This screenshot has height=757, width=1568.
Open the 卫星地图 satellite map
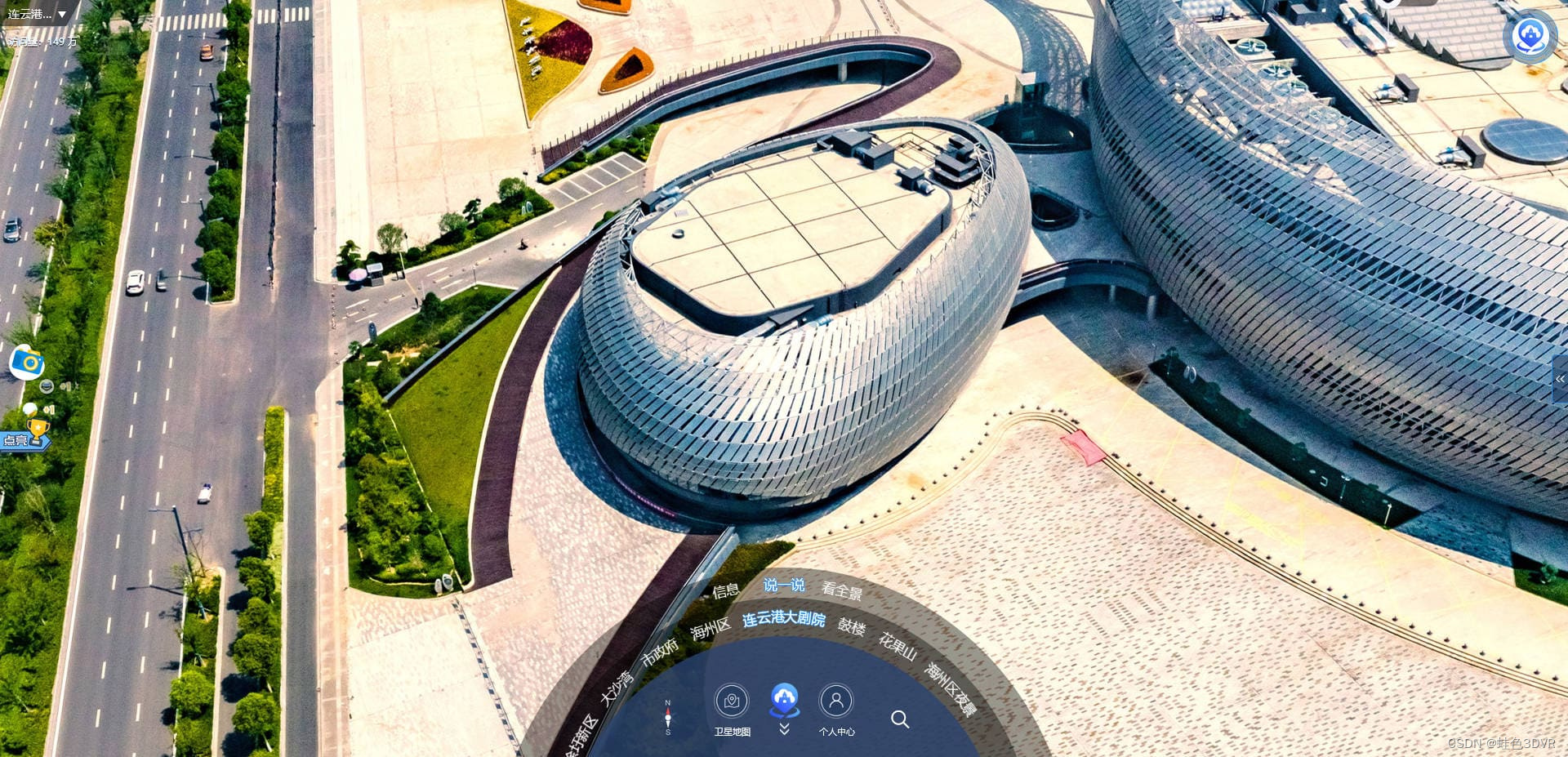click(x=732, y=709)
